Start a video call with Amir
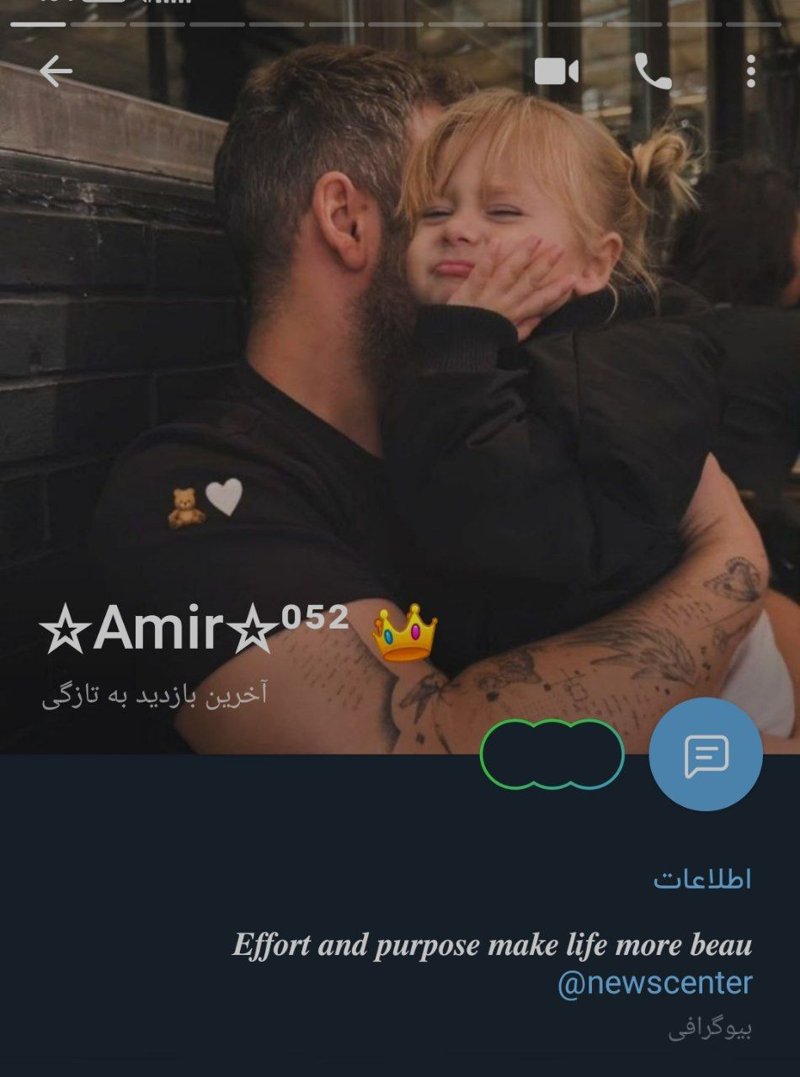Image resolution: width=800 pixels, height=1077 pixels. point(557,71)
